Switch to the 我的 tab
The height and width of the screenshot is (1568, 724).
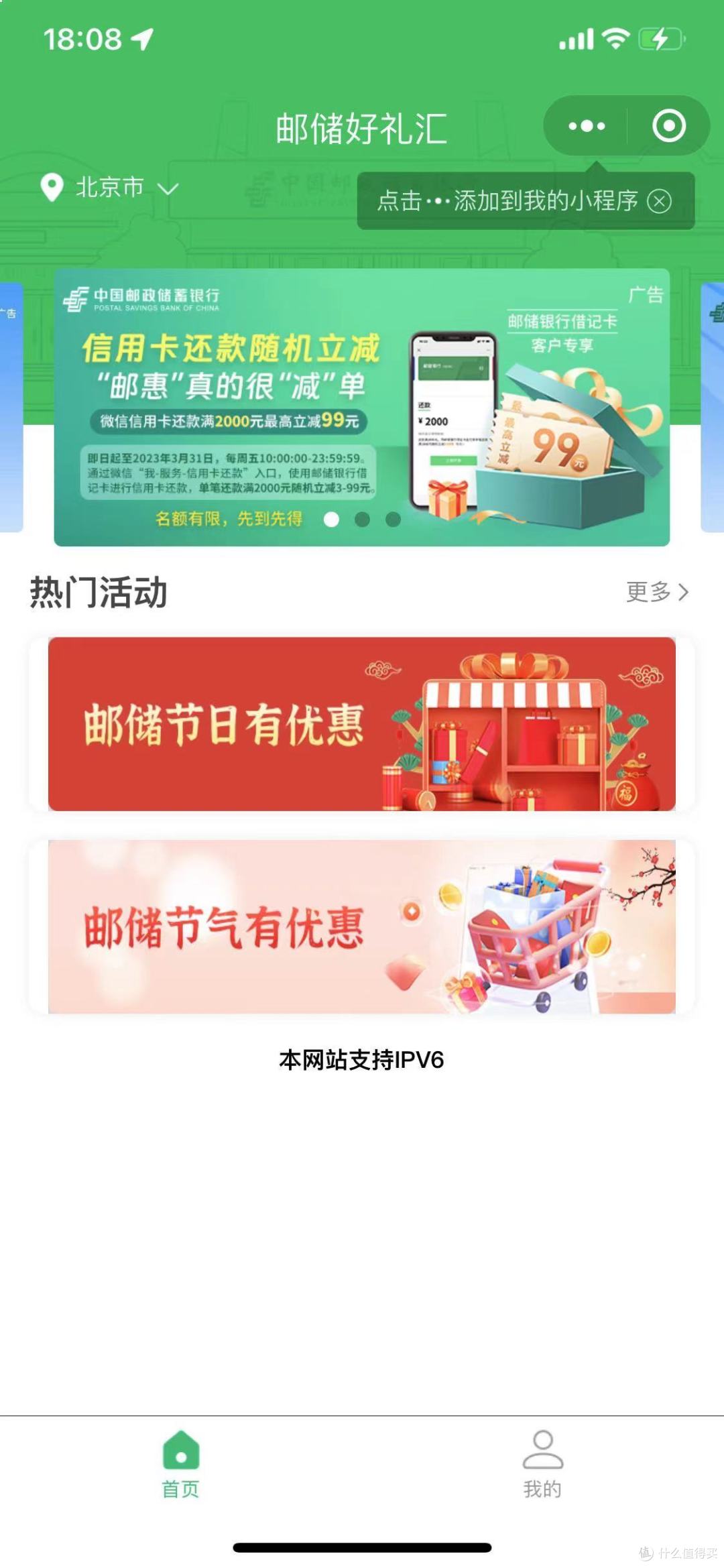point(542,1465)
